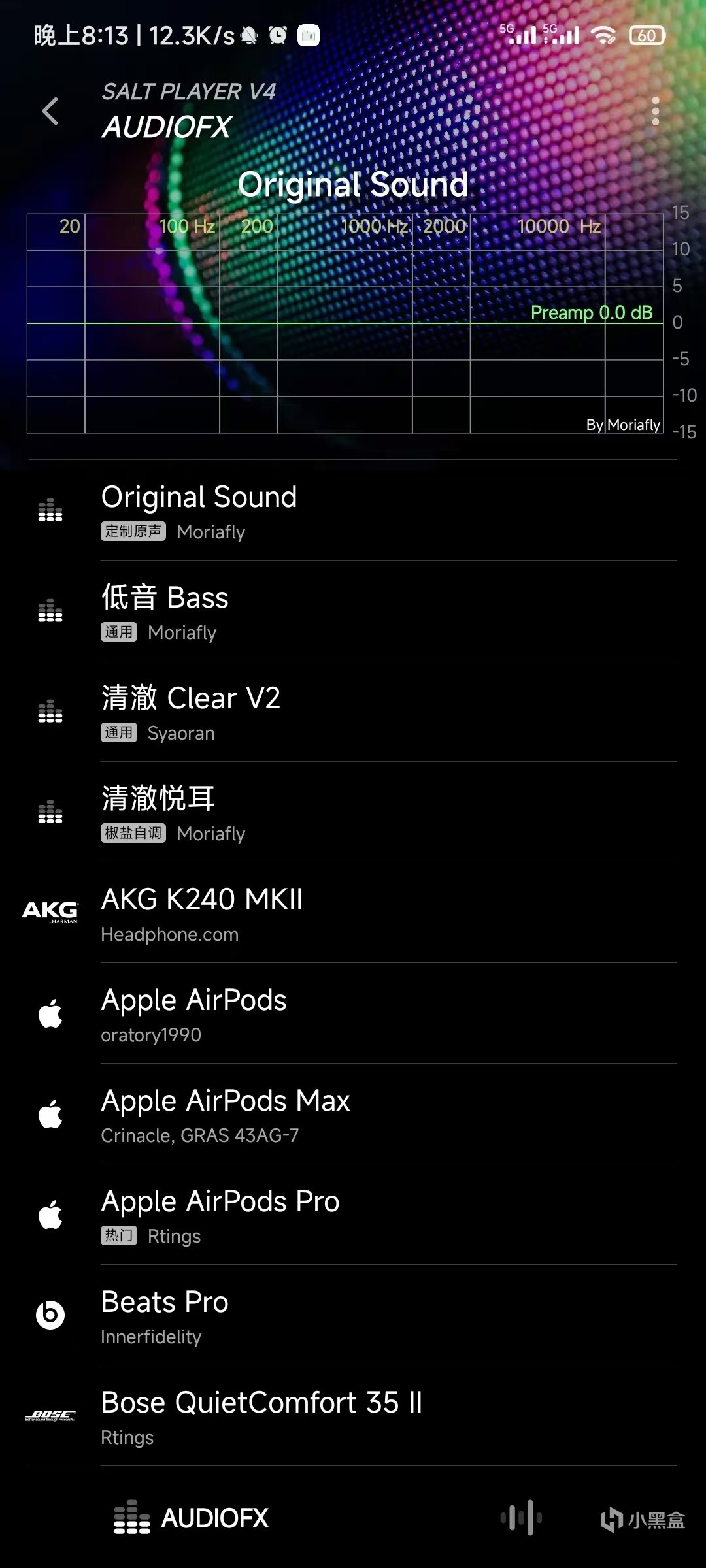Switch to the AUDIOFX bottom tab

pos(192,1518)
